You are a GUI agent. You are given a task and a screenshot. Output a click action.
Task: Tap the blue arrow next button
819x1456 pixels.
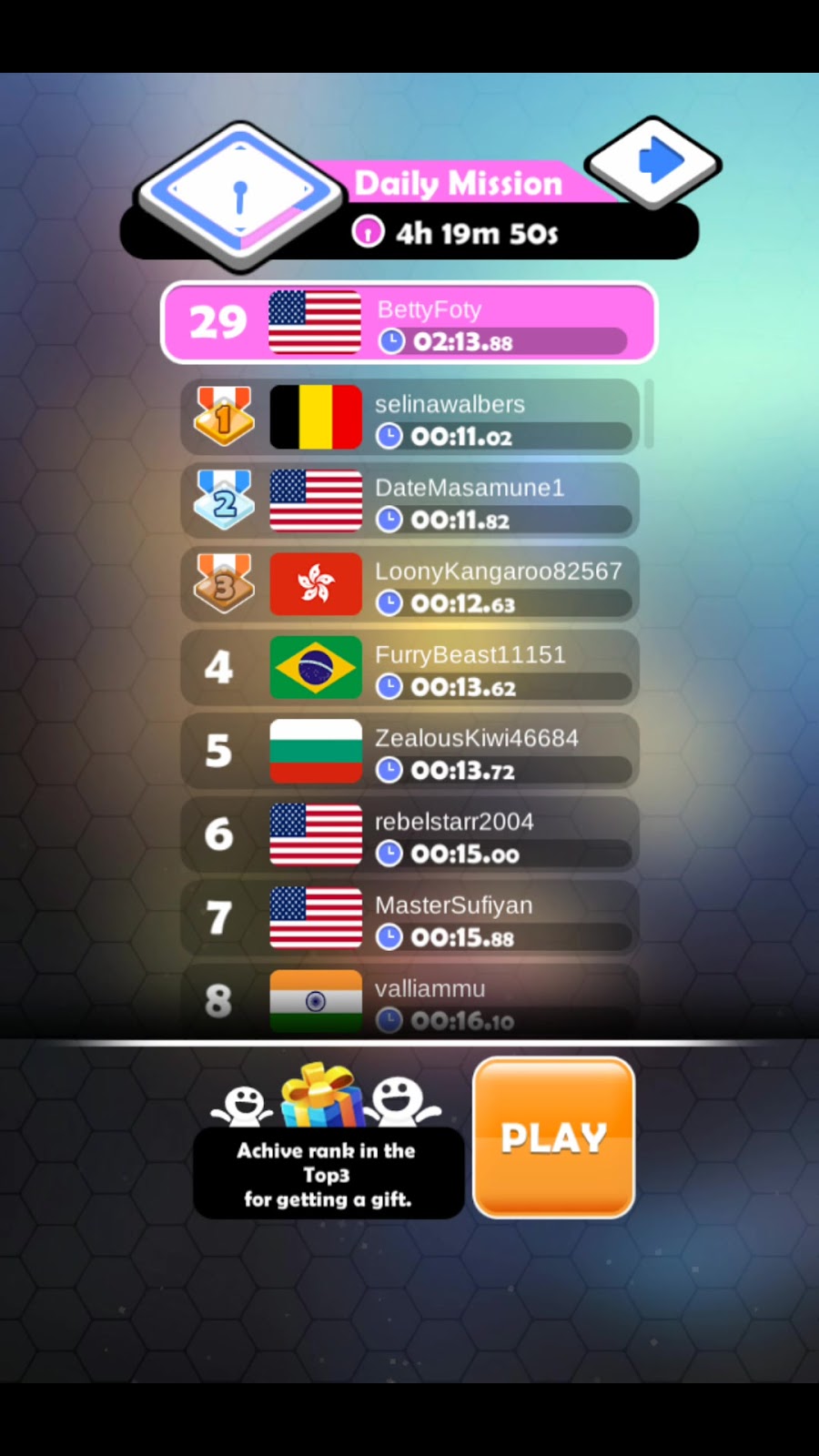[x=655, y=162]
